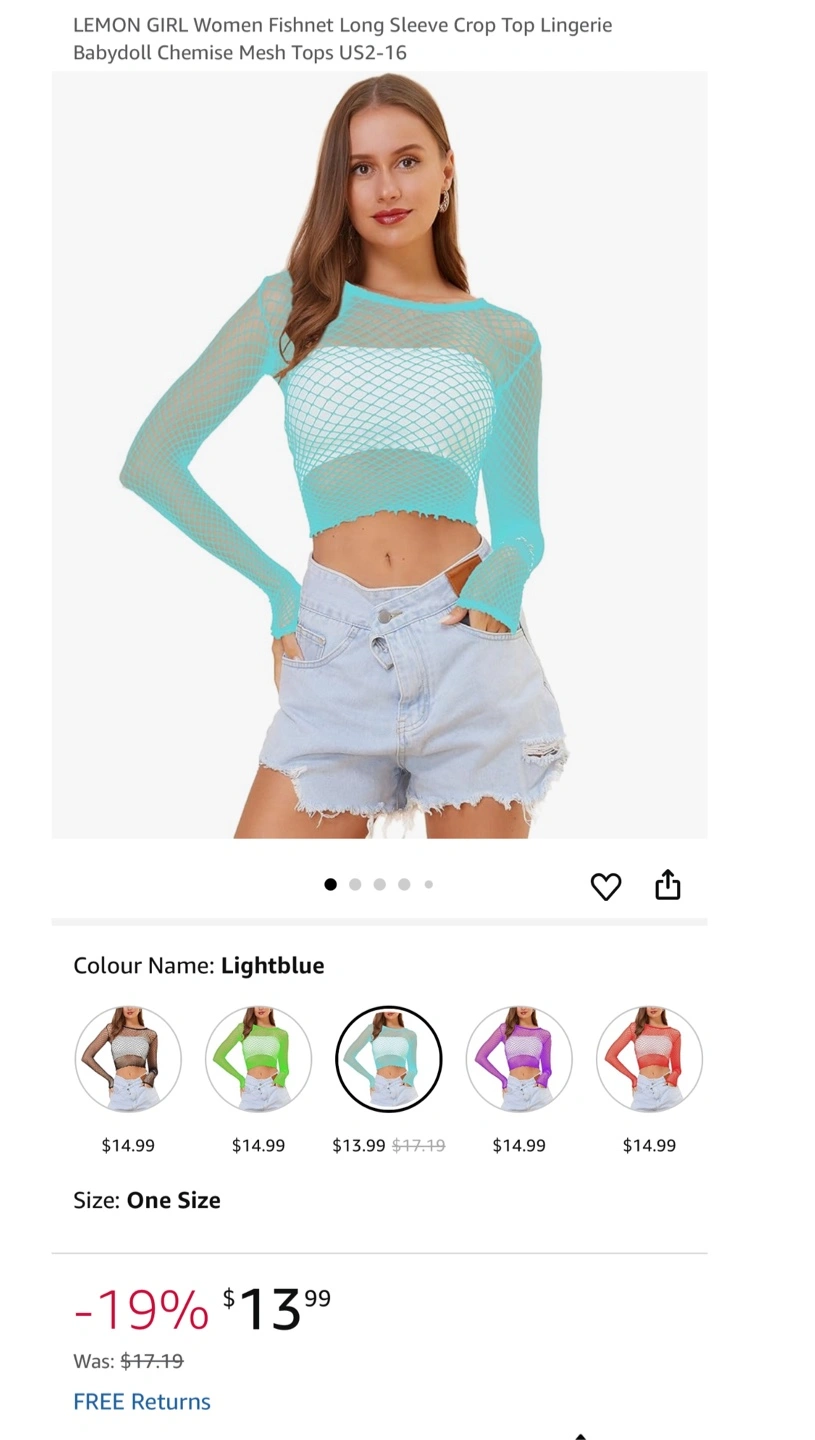Open the main product image

click(379, 455)
